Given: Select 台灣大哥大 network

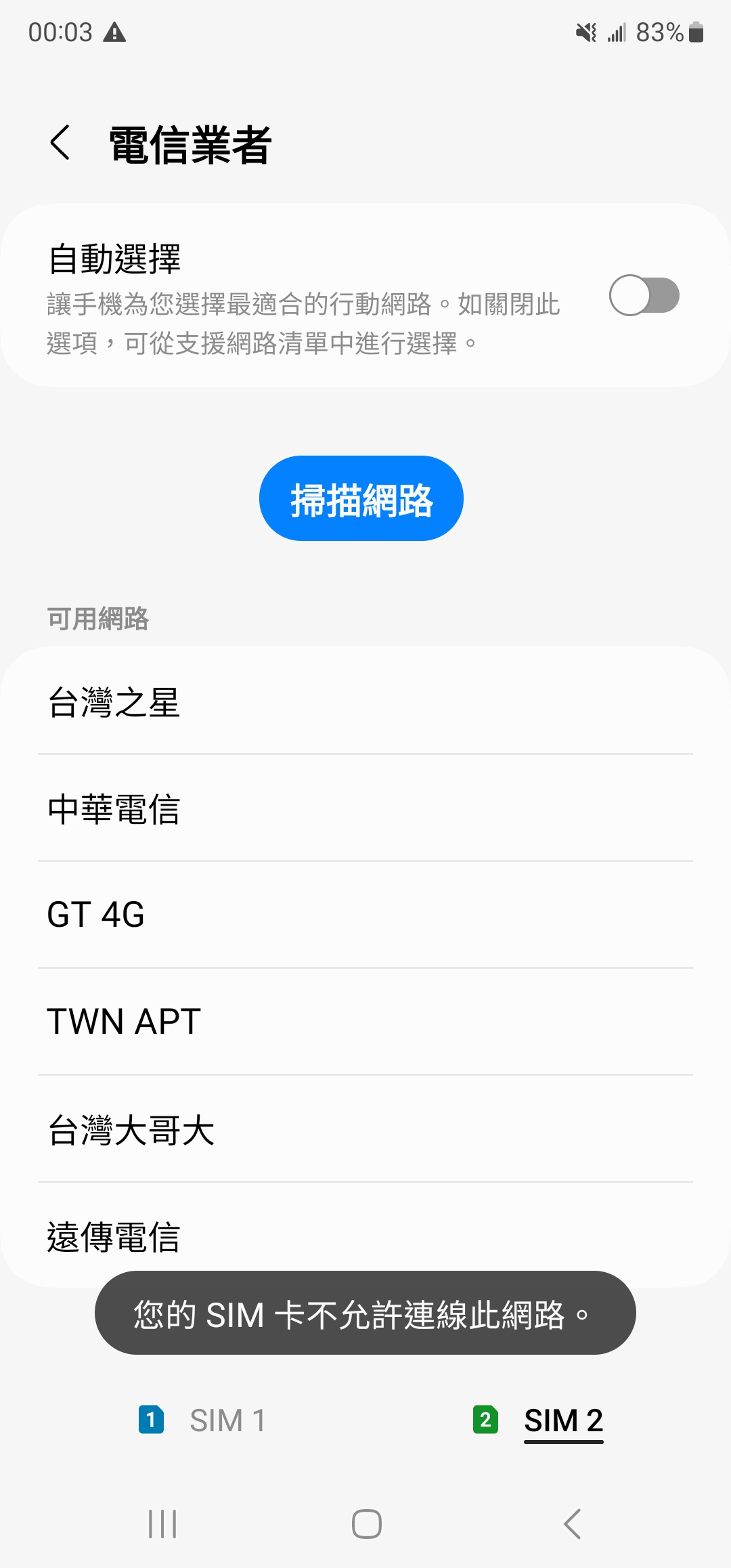Looking at the screenshot, I should (365, 1129).
